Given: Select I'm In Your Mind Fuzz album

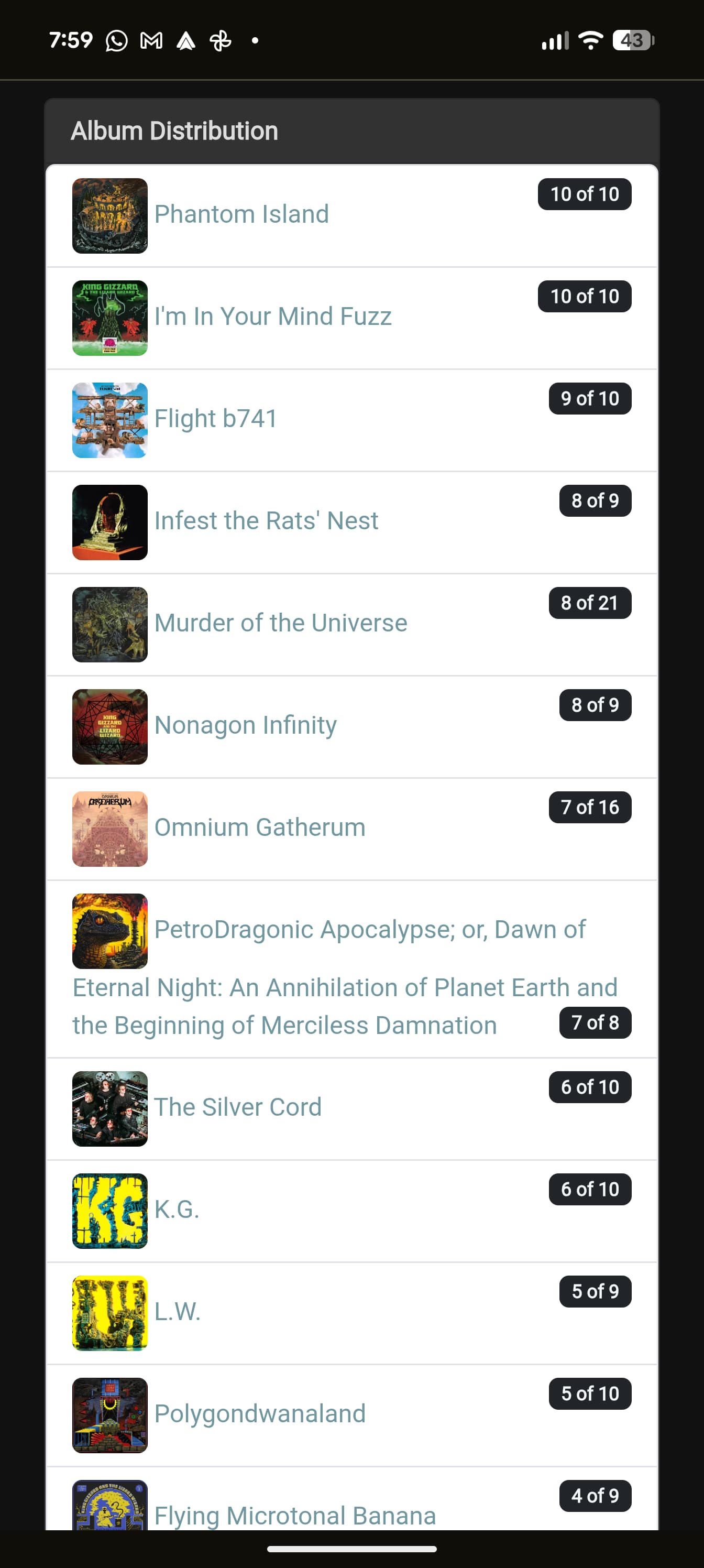Looking at the screenshot, I should pos(272,317).
